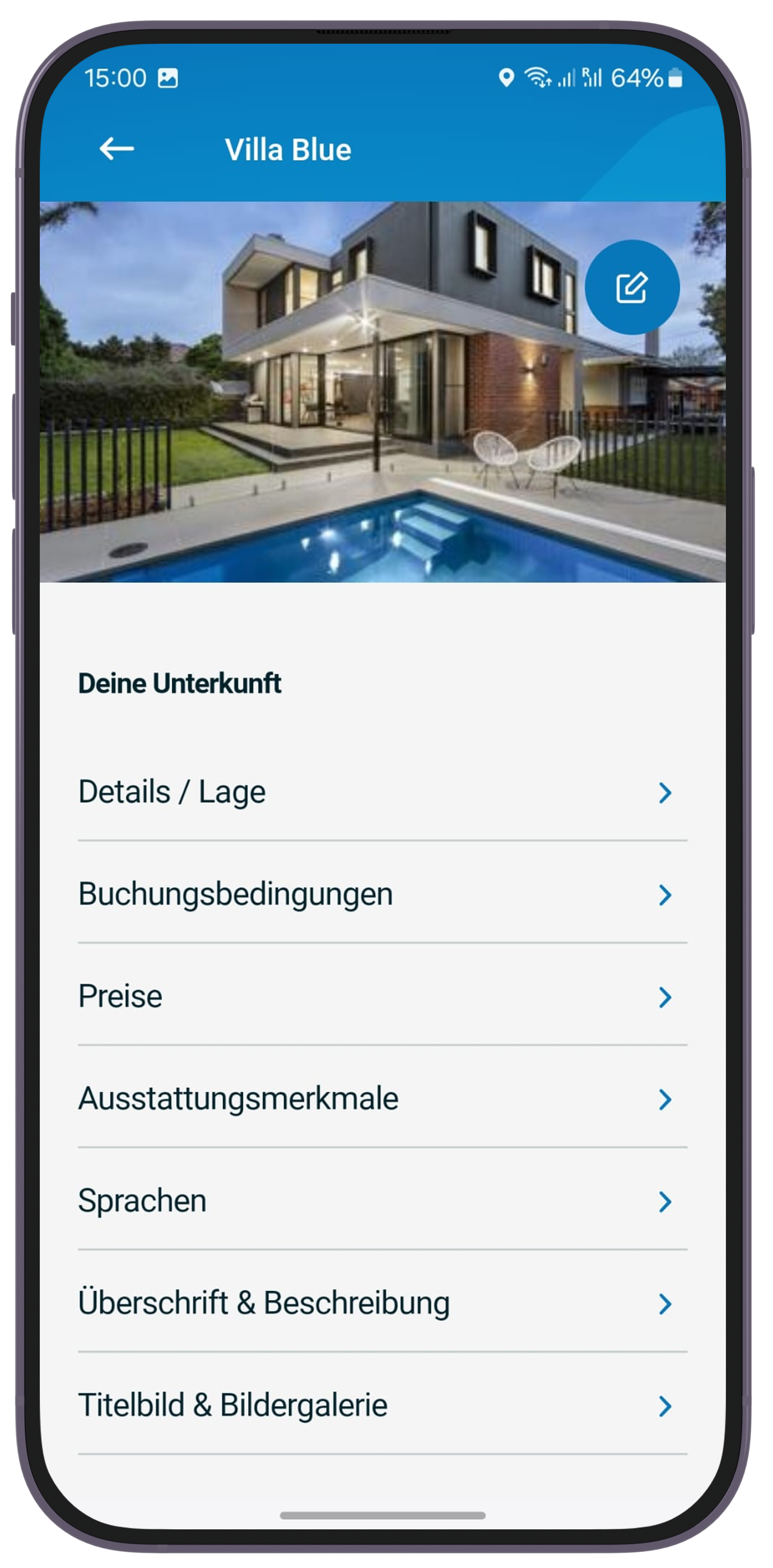Navigate back using the arrow icon
Viewport: 773px width, 1568px height.
[x=115, y=148]
